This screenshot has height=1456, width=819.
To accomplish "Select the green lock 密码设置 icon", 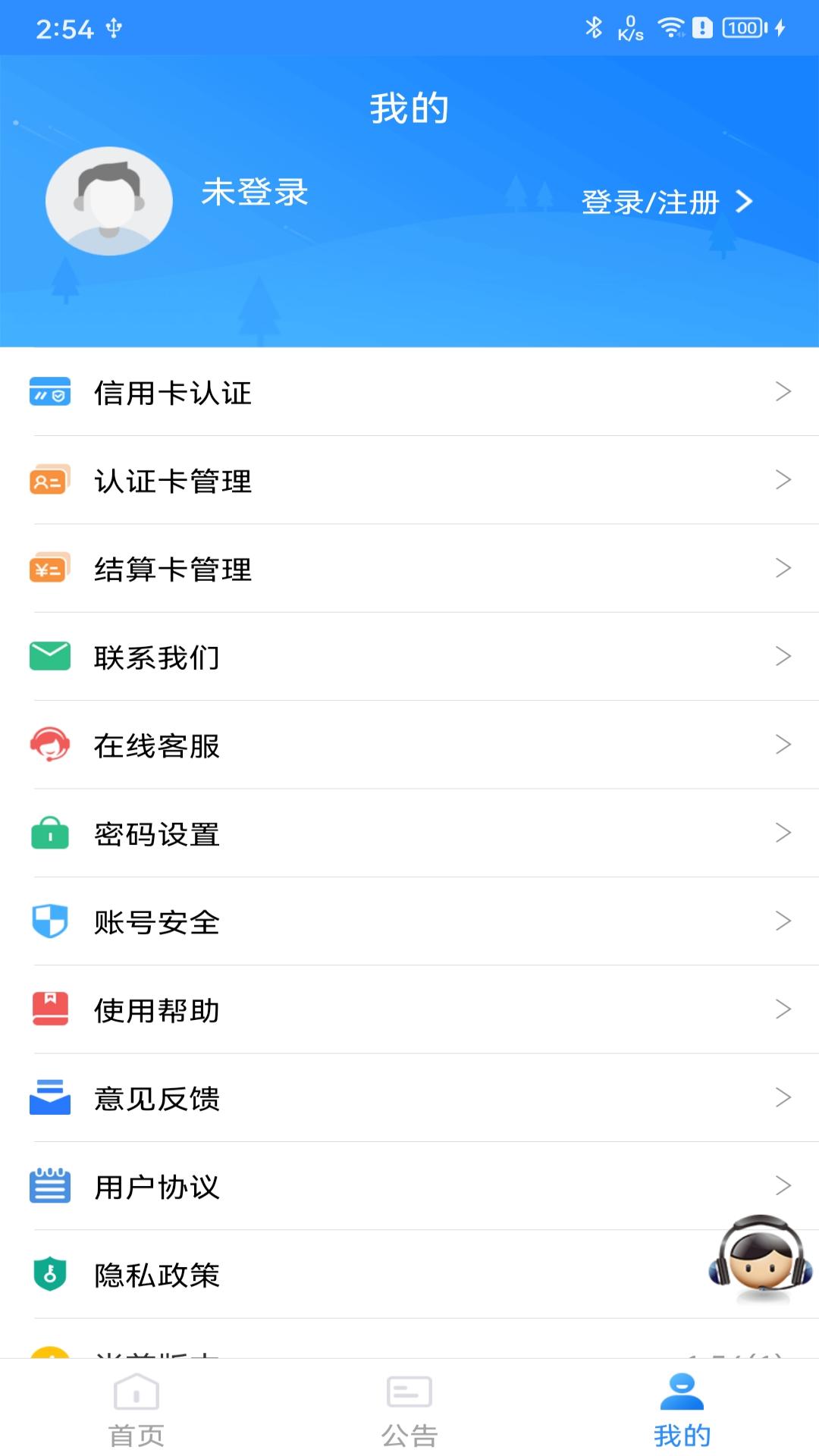I will click(x=49, y=834).
